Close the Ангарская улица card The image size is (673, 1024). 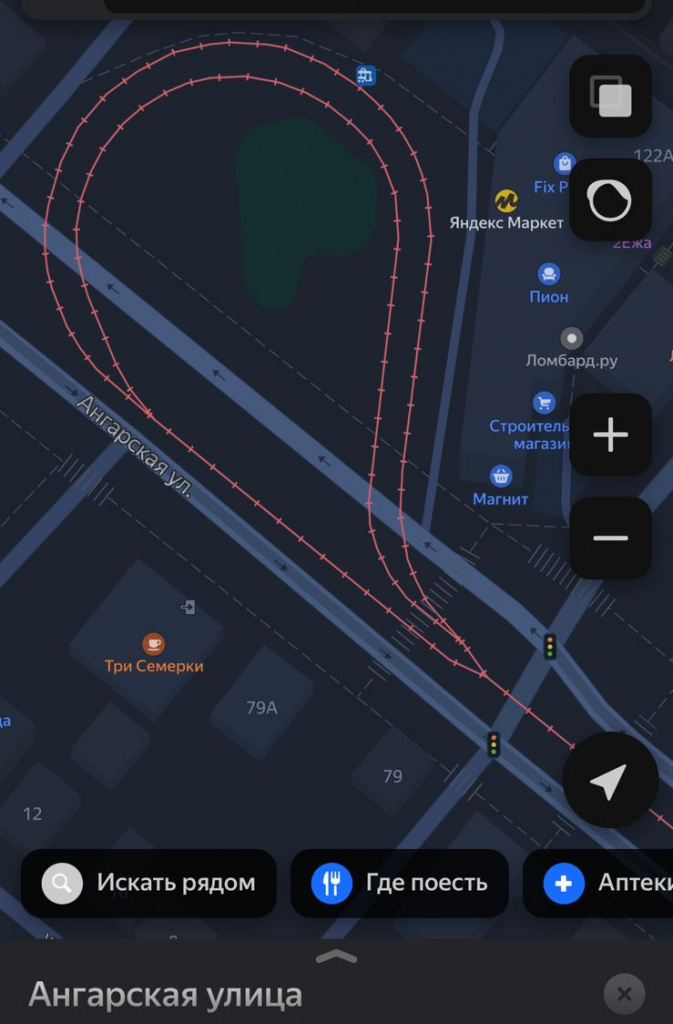624,994
